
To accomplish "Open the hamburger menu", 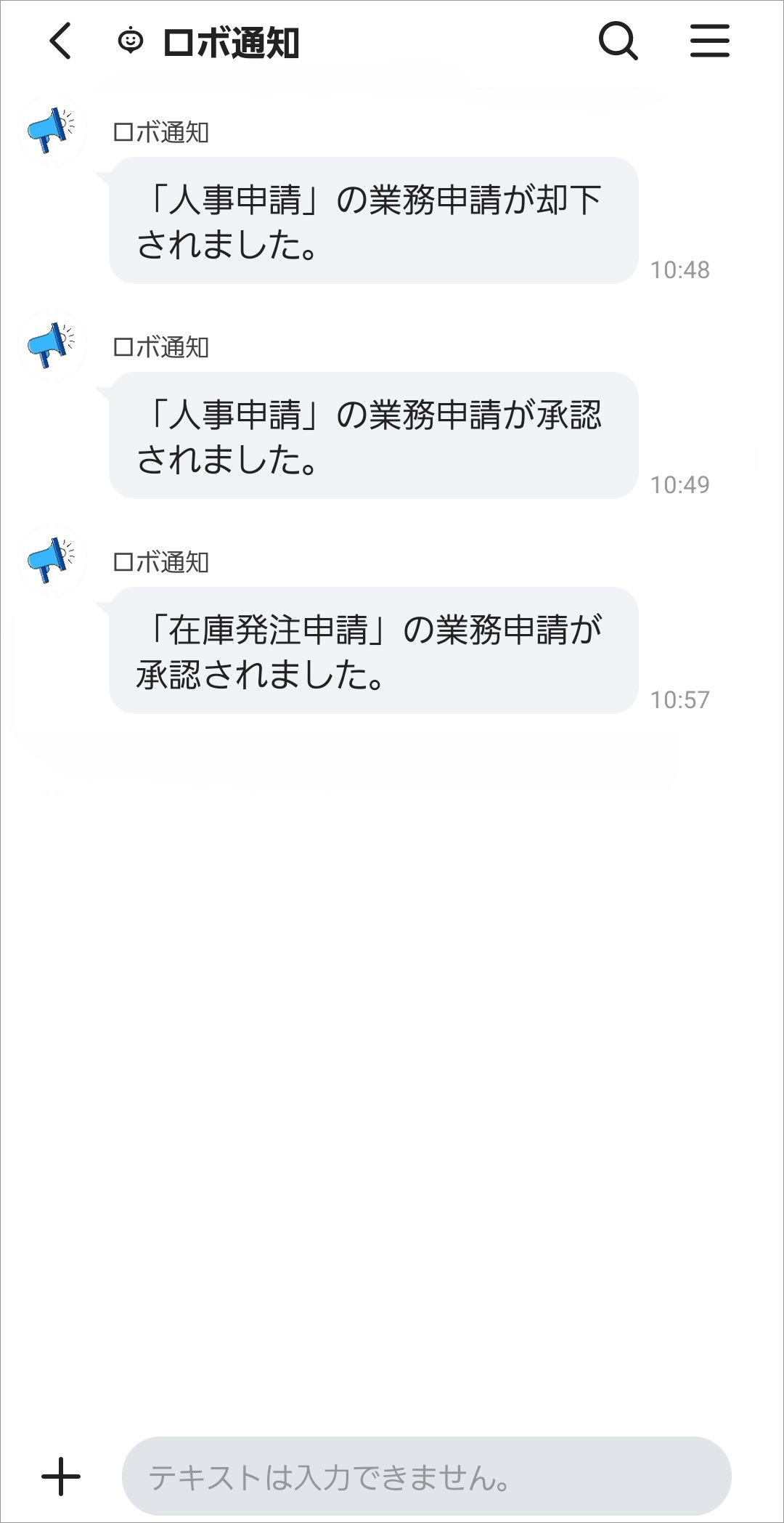I will pyautogui.click(x=709, y=41).
